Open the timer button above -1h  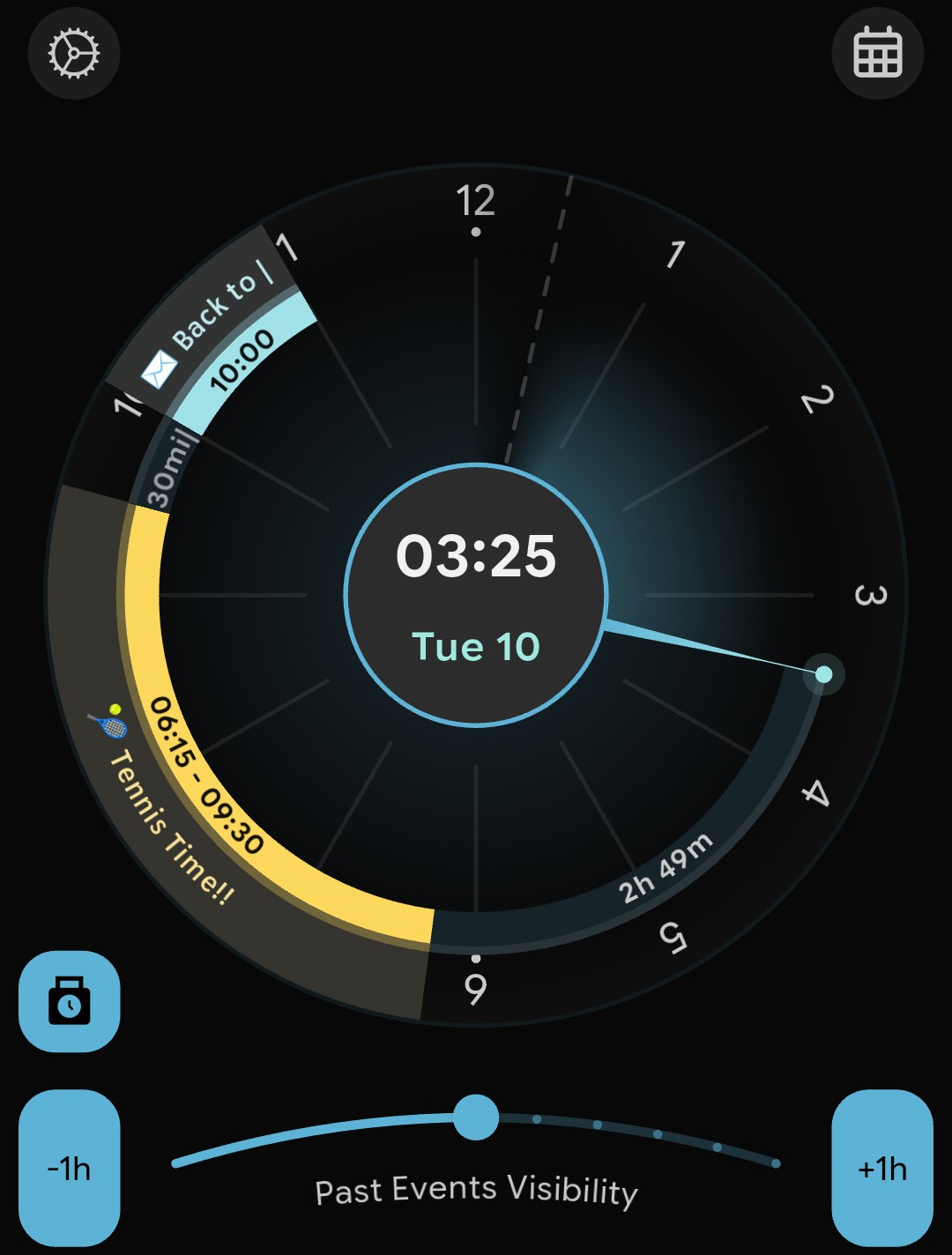[70, 1001]
